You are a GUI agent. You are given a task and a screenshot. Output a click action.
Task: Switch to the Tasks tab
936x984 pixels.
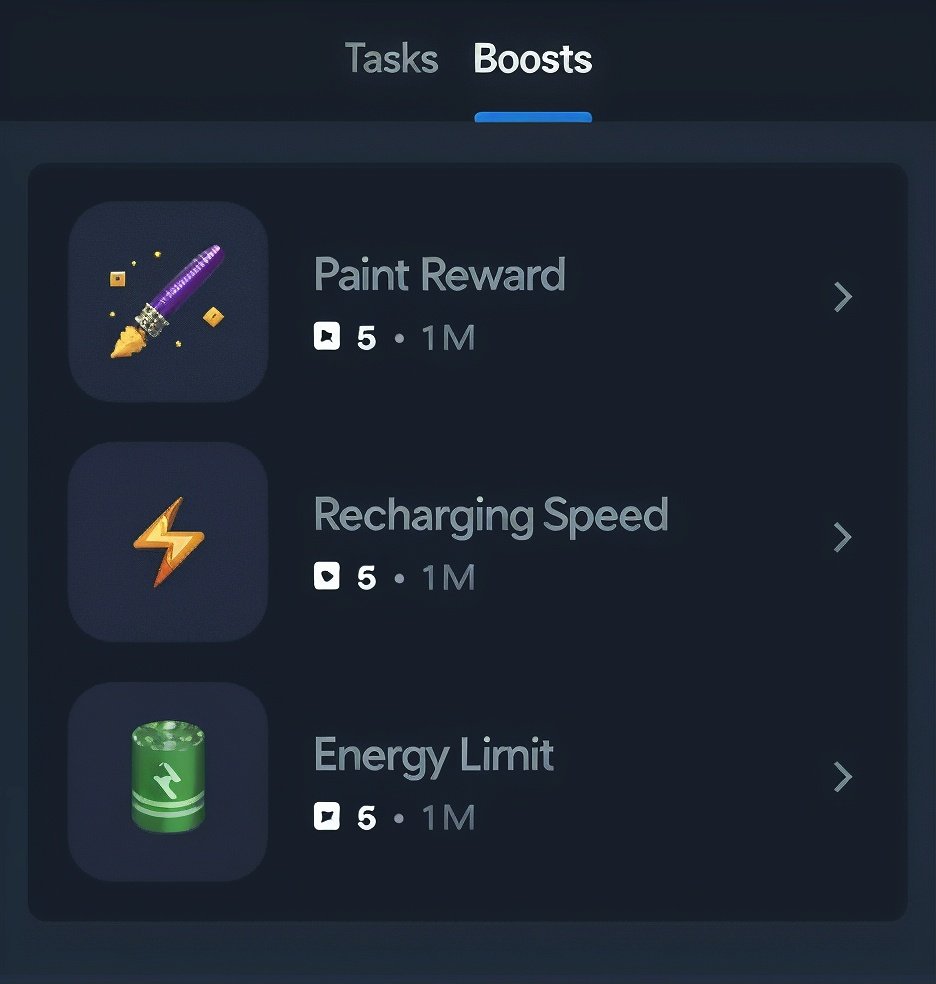pos(390,60)
